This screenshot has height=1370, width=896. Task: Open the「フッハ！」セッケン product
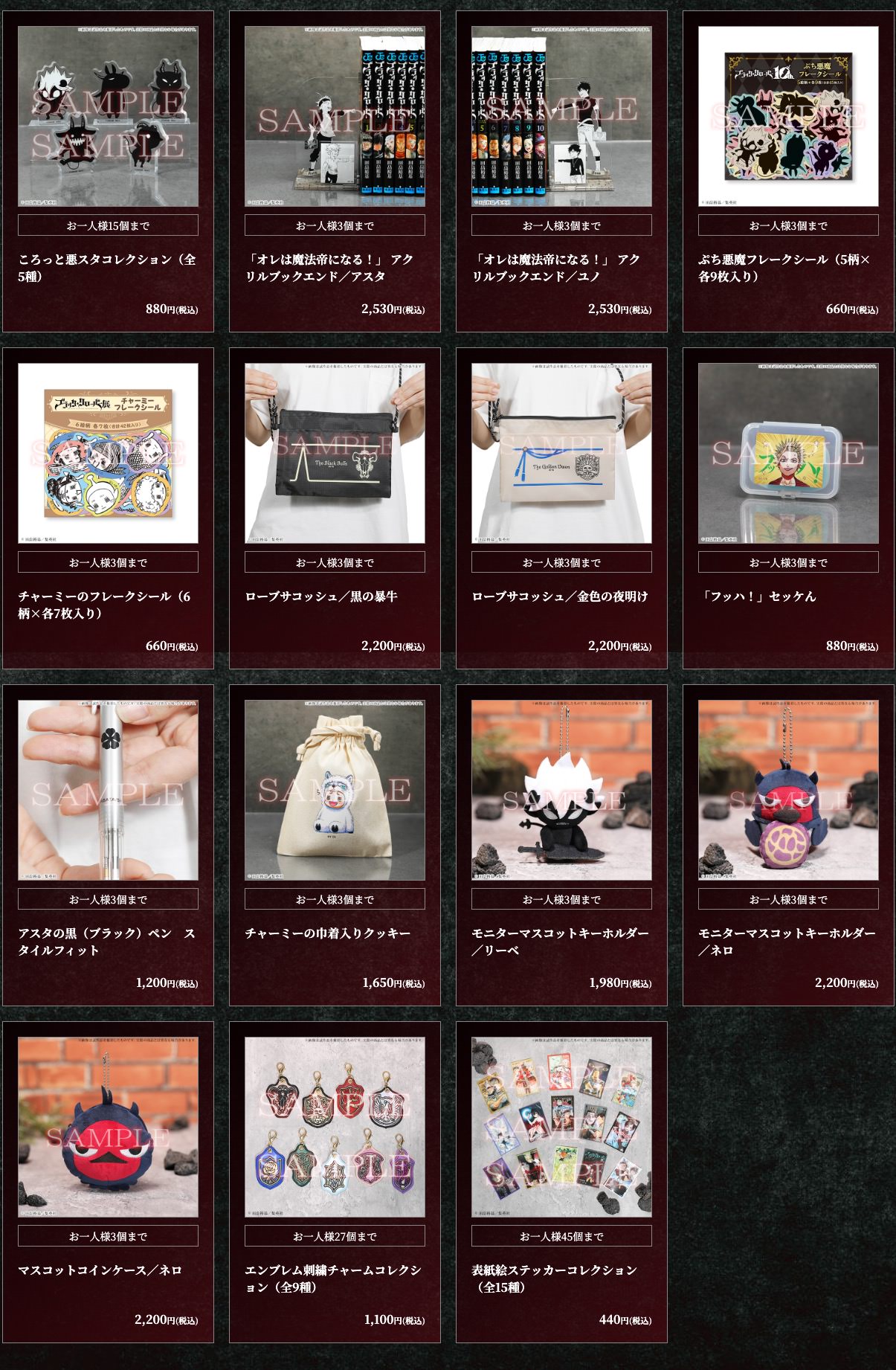click(788, 454)
